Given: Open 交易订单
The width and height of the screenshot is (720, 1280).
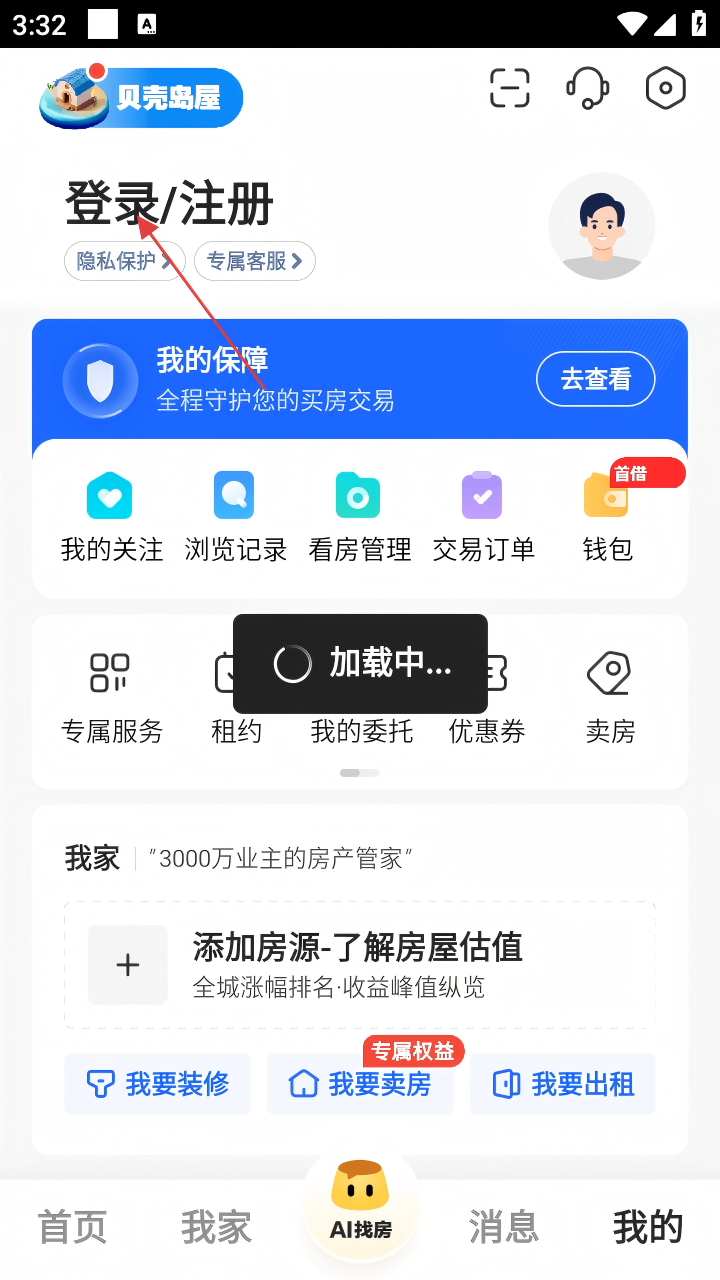Looking at the screenshot, I should click(483, 517).
